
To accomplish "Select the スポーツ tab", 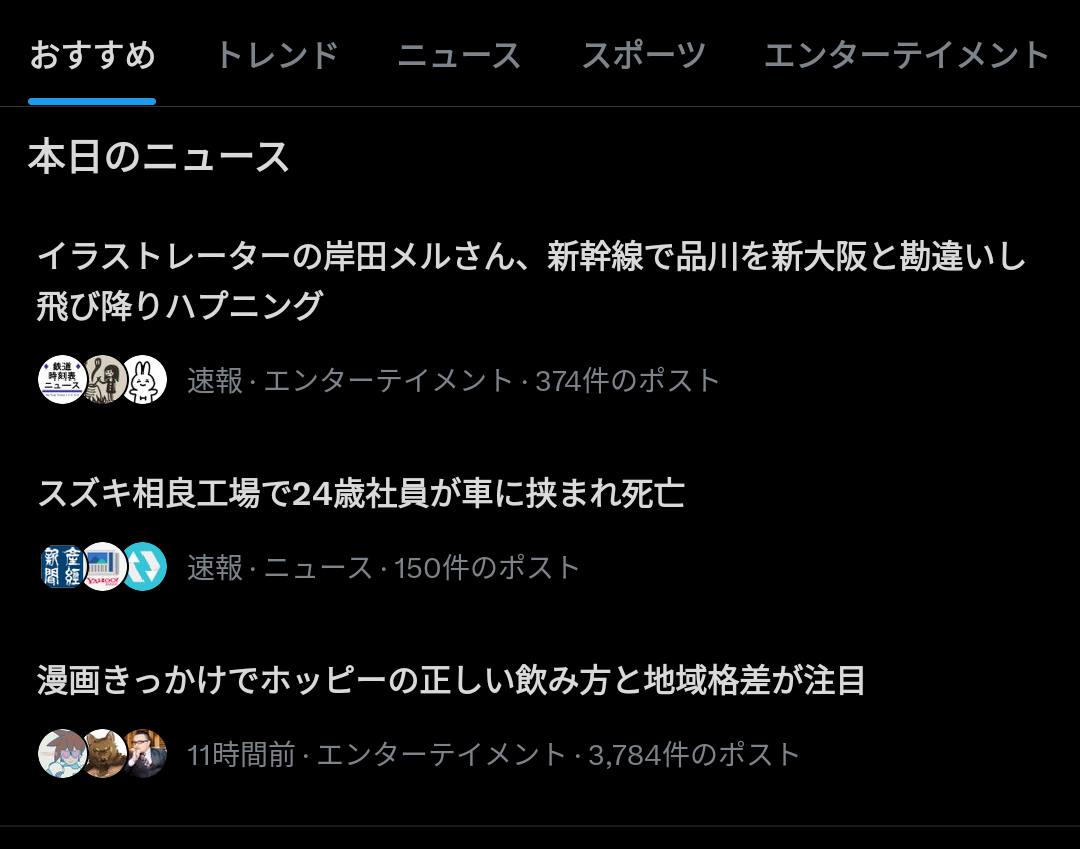I will (x=644, y=55).
